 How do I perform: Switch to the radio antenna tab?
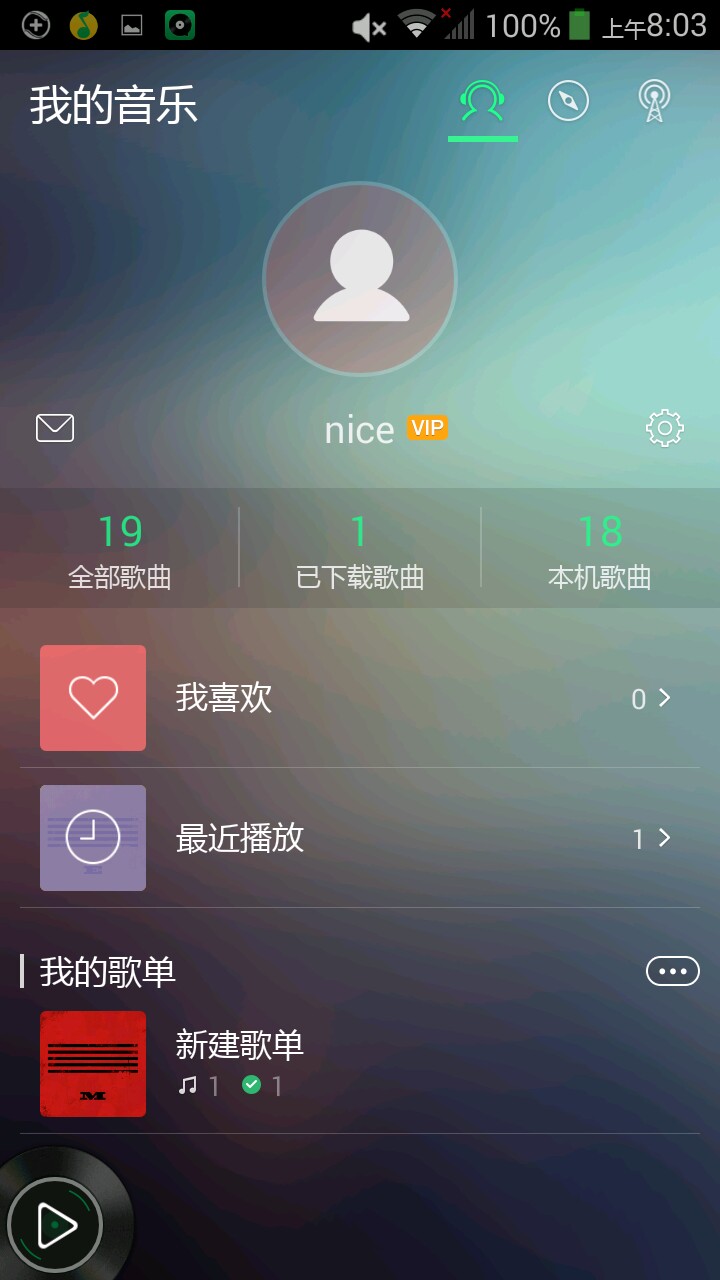654,102
